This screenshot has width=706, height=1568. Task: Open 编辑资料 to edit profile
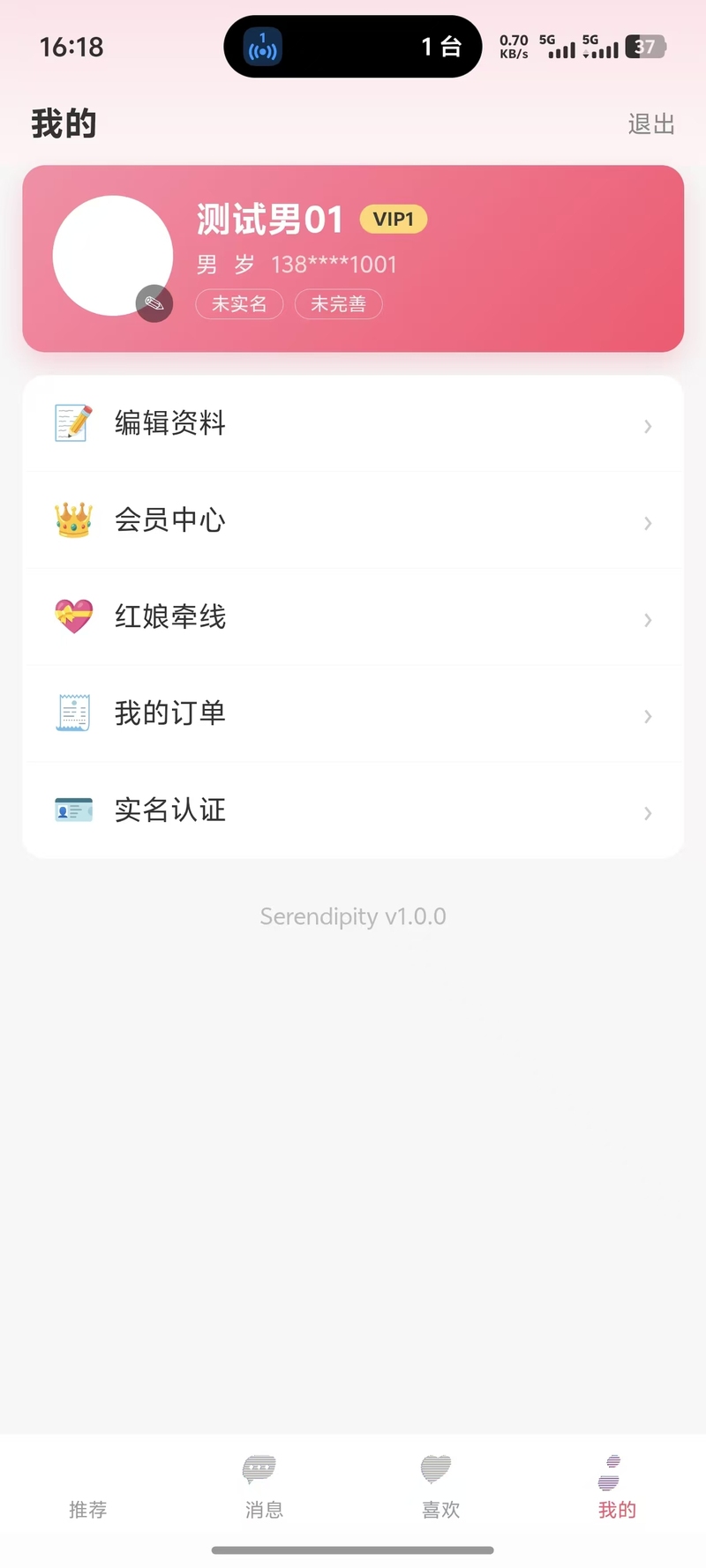[x=353, y=423]
